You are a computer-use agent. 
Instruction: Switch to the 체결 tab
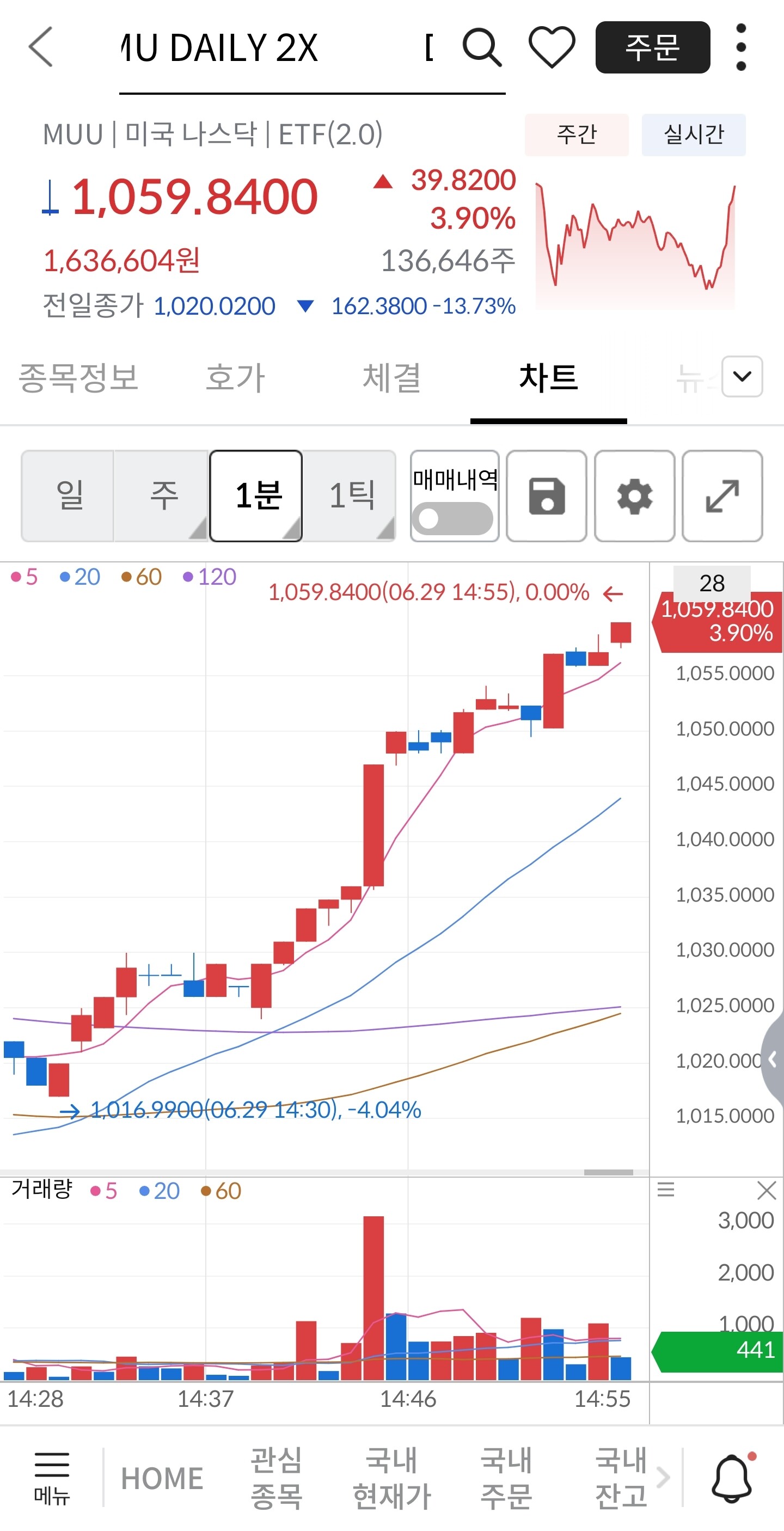[x=391, y=378]
